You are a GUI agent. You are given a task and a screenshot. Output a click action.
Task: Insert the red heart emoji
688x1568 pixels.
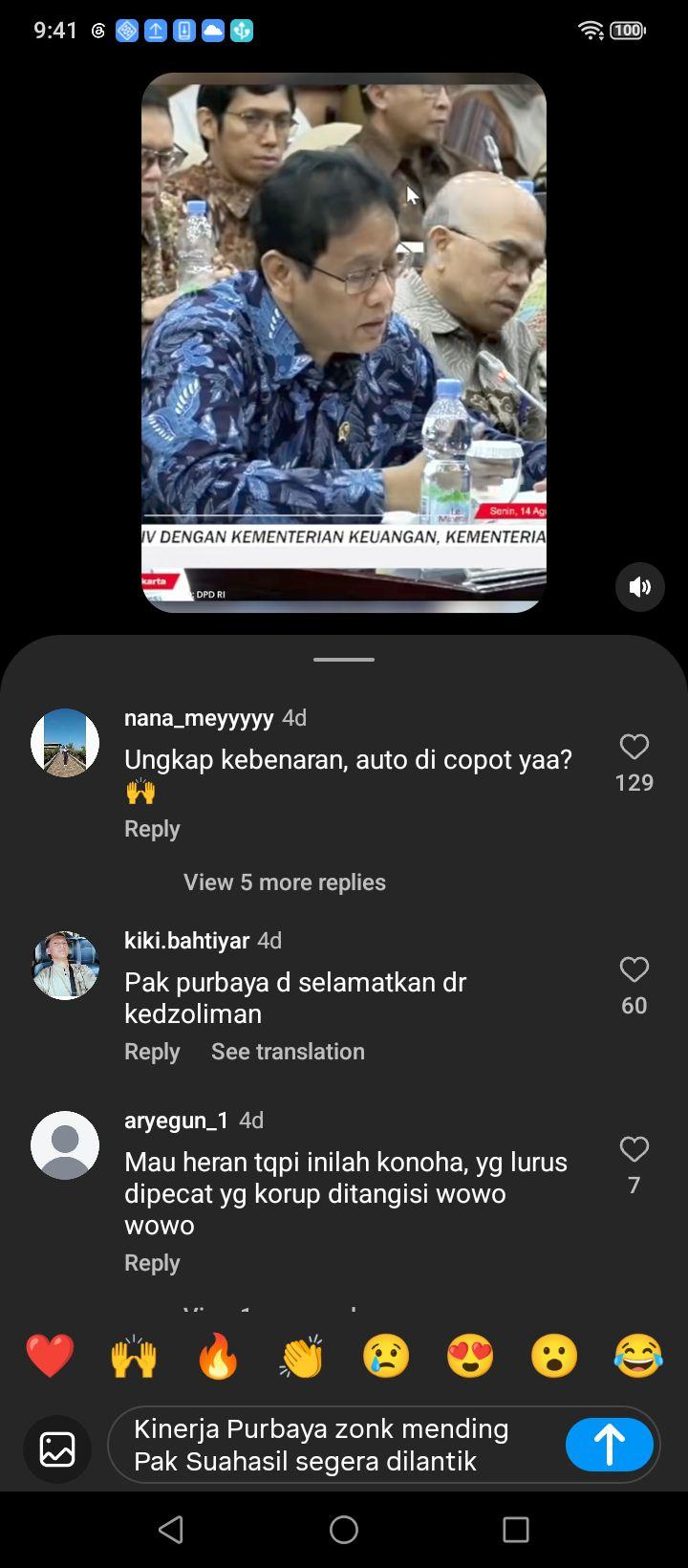coord(50,1356)
